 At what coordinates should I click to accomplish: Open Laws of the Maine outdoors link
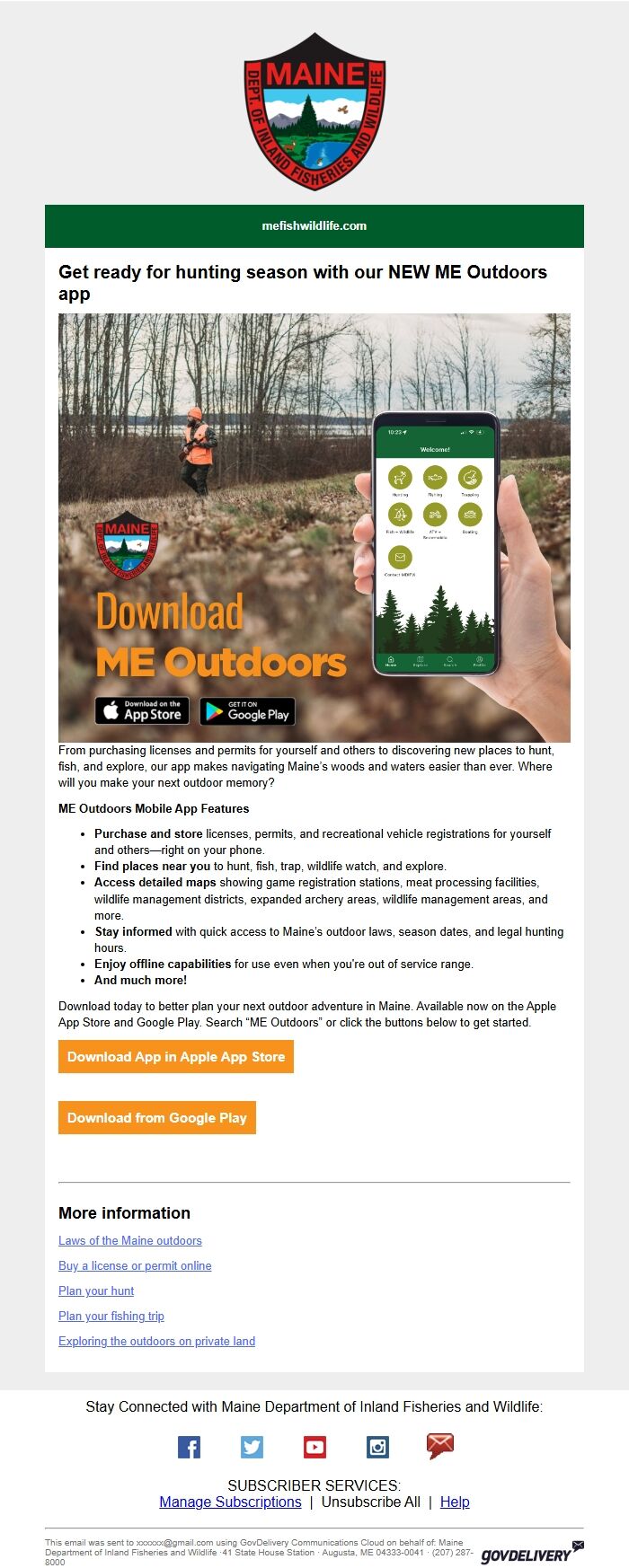click(x=130, y=1240)
